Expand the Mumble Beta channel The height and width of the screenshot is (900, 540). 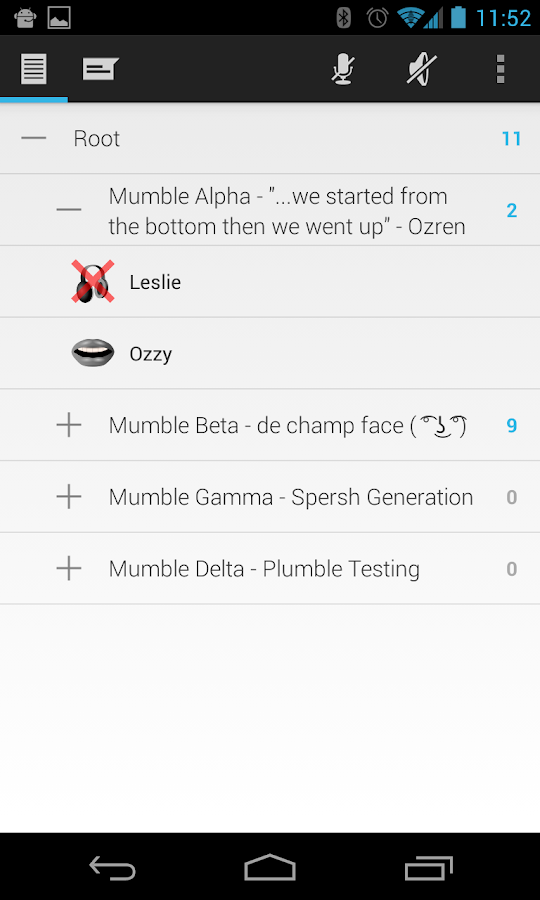tap(69, 425)
